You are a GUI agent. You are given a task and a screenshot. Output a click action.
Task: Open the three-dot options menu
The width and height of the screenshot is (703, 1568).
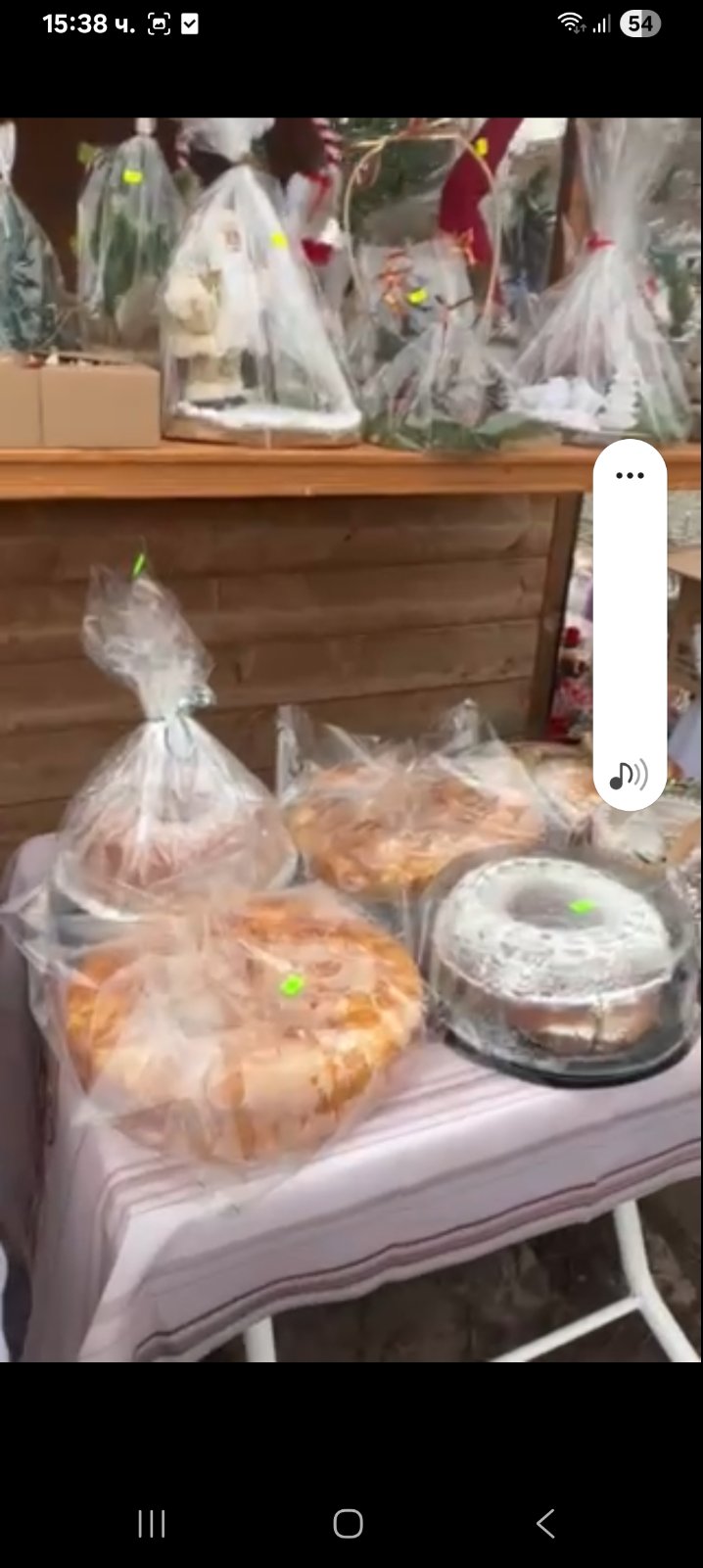point(630,476)
